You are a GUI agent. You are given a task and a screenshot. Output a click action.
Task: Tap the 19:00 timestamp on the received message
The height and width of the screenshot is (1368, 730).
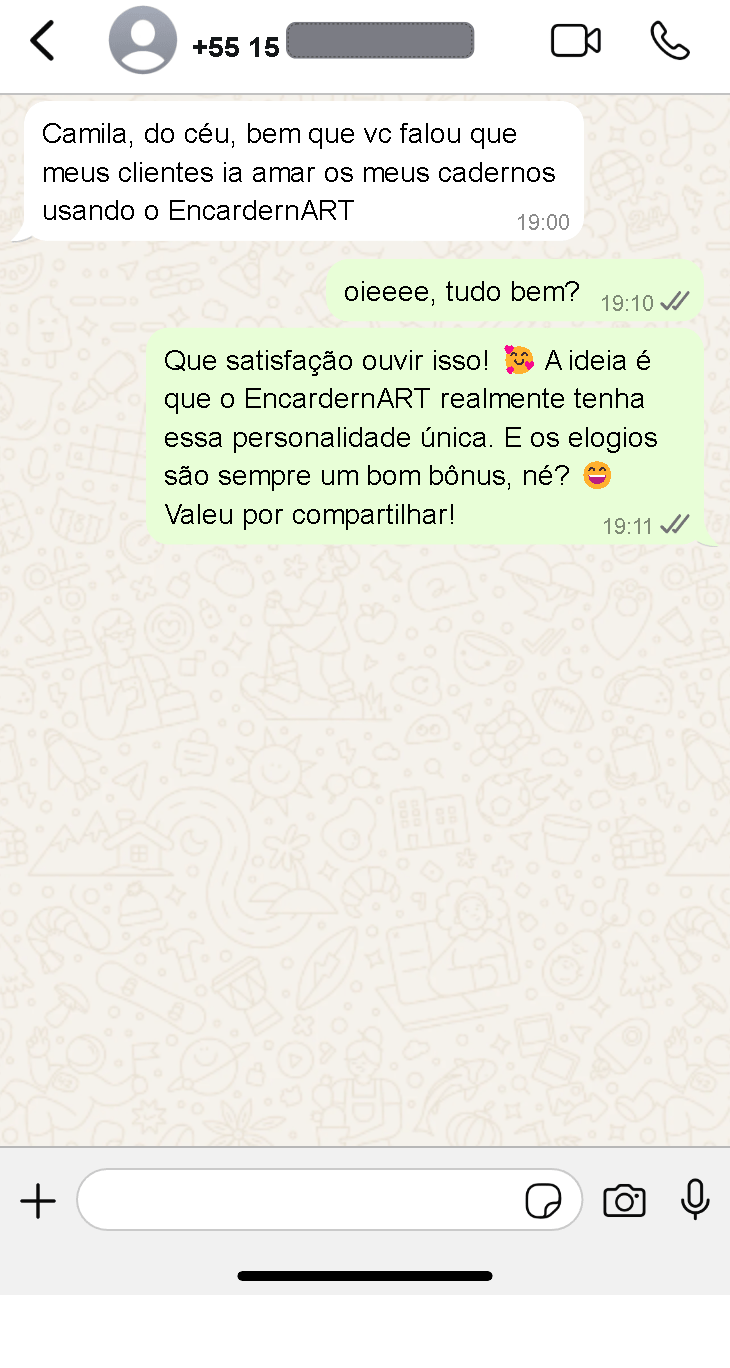click(x=543, y=223)
